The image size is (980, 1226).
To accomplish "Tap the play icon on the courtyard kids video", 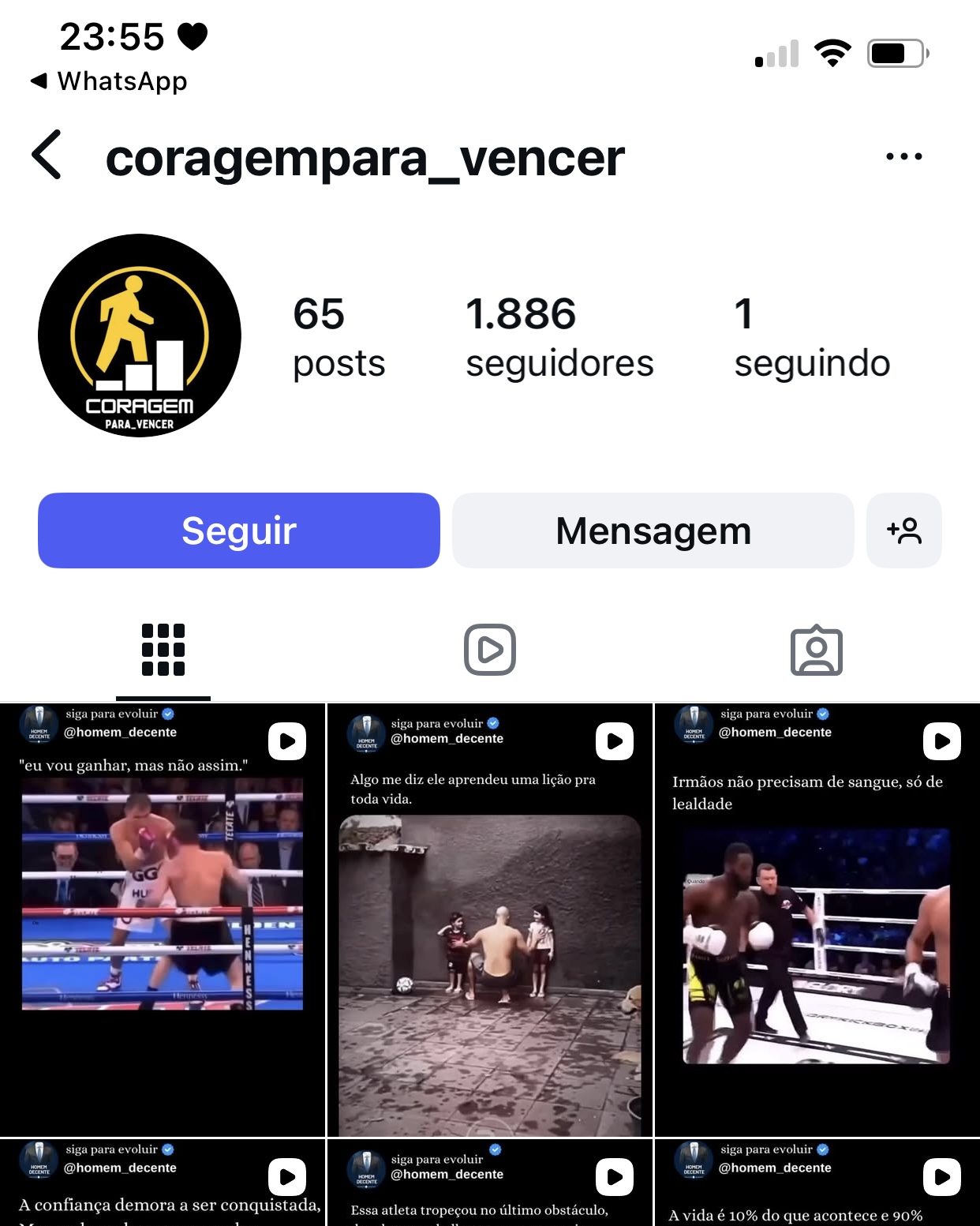I will 614,740.
